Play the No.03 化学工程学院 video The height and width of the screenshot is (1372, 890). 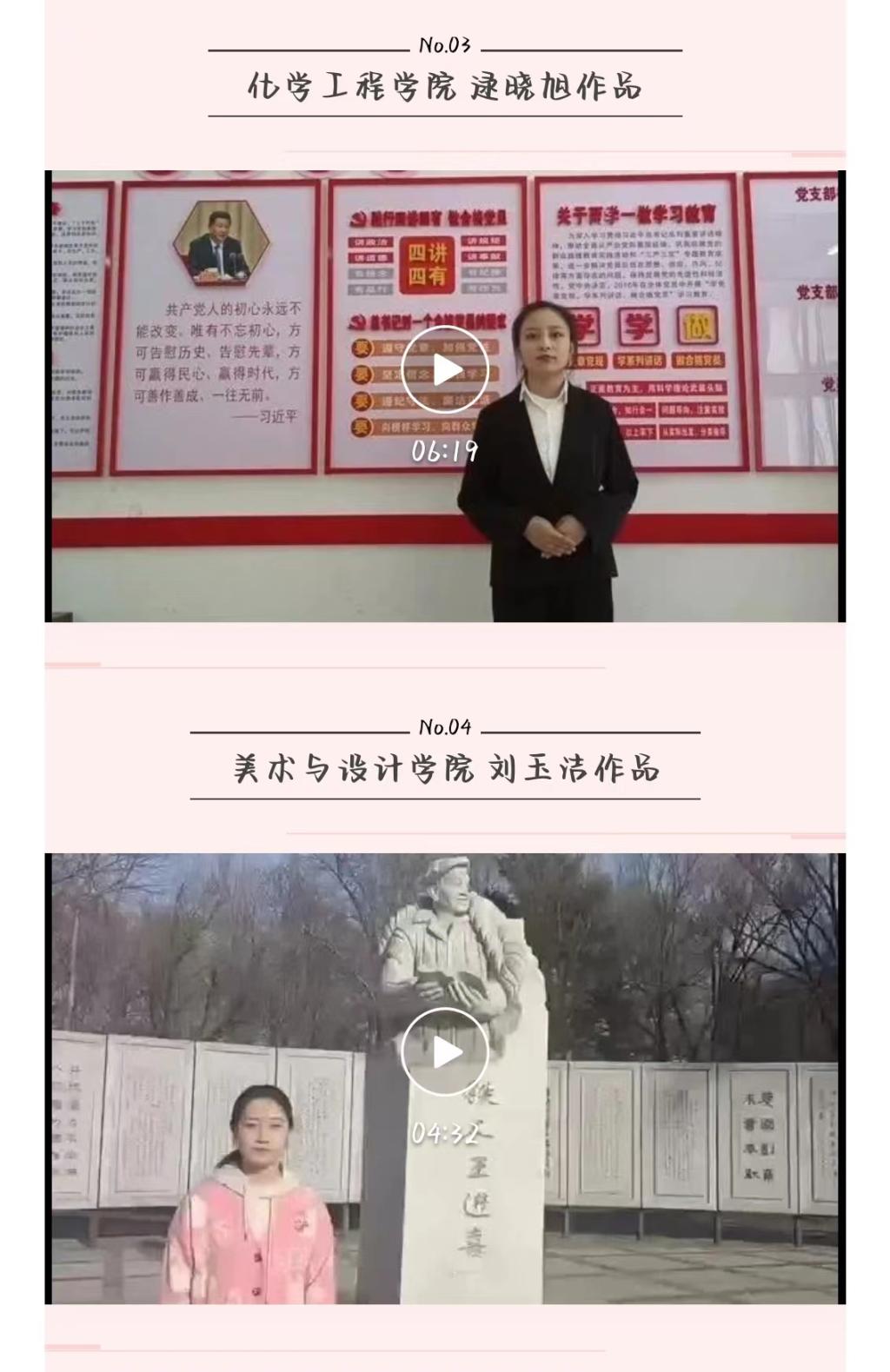tap(445, 369)
